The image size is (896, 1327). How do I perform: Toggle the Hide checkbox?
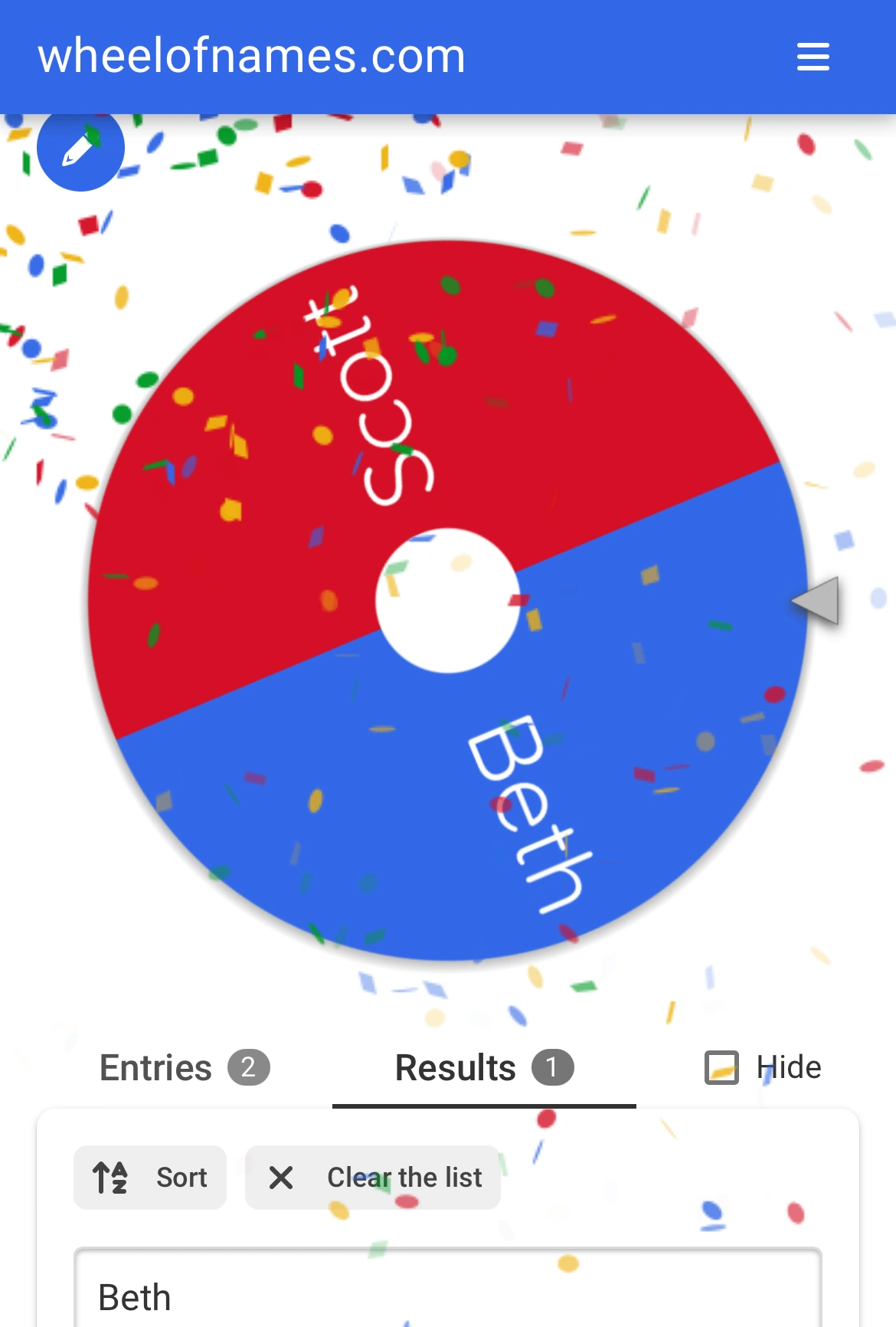click(721, 1067)
